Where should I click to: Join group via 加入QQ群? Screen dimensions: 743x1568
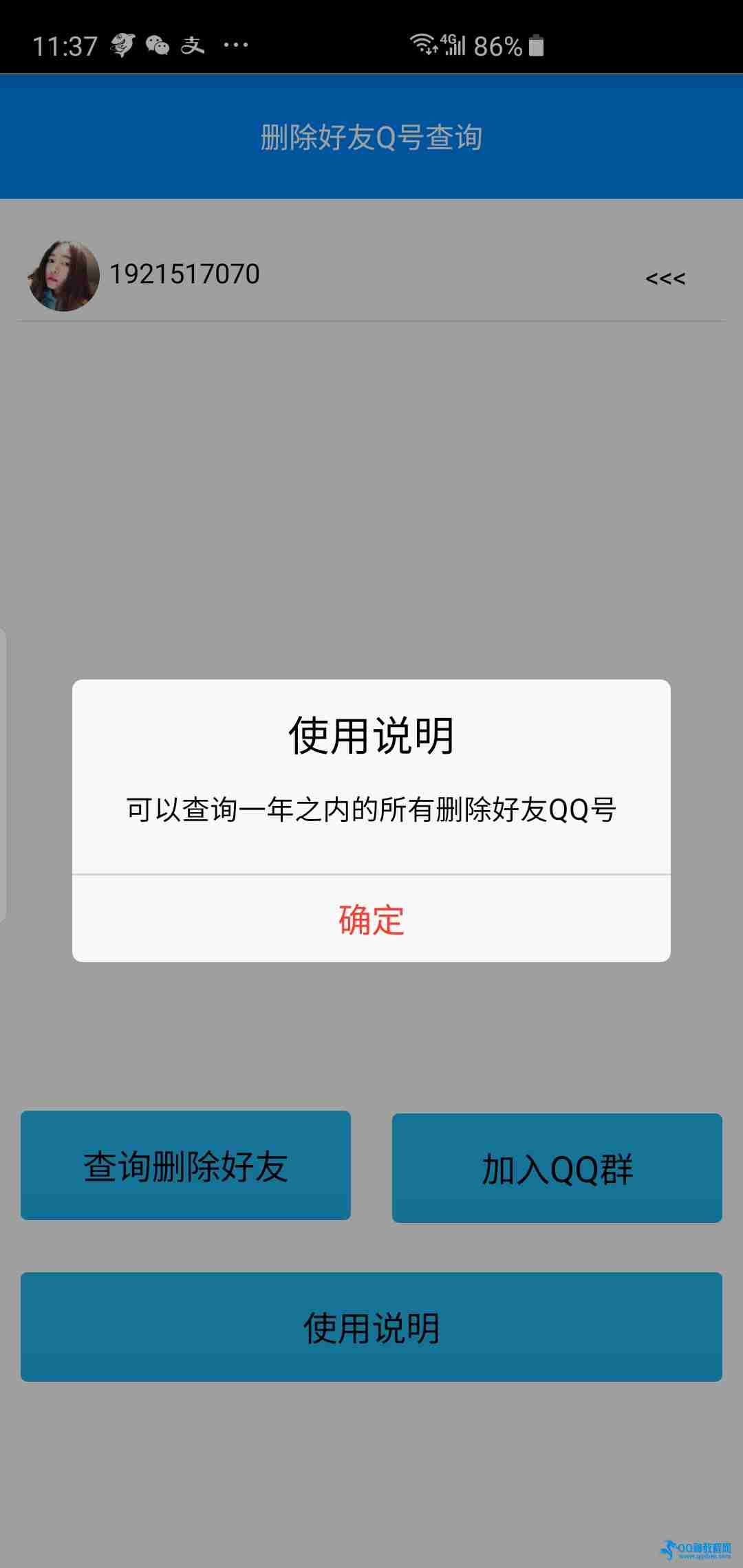(x=557, y=1168)
